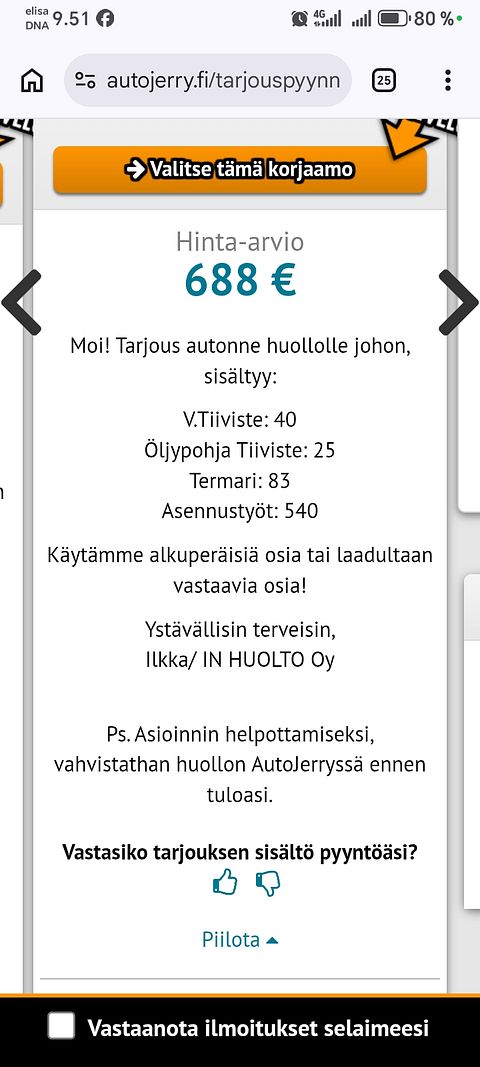480x1067 pixels.
Task: Open the browser home page
Action: [x=32, y=80]
